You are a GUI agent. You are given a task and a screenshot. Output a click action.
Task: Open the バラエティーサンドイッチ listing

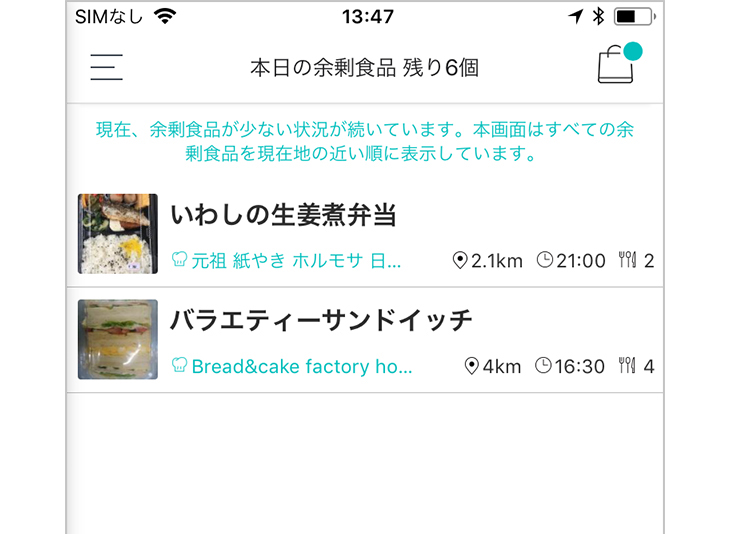320,321
